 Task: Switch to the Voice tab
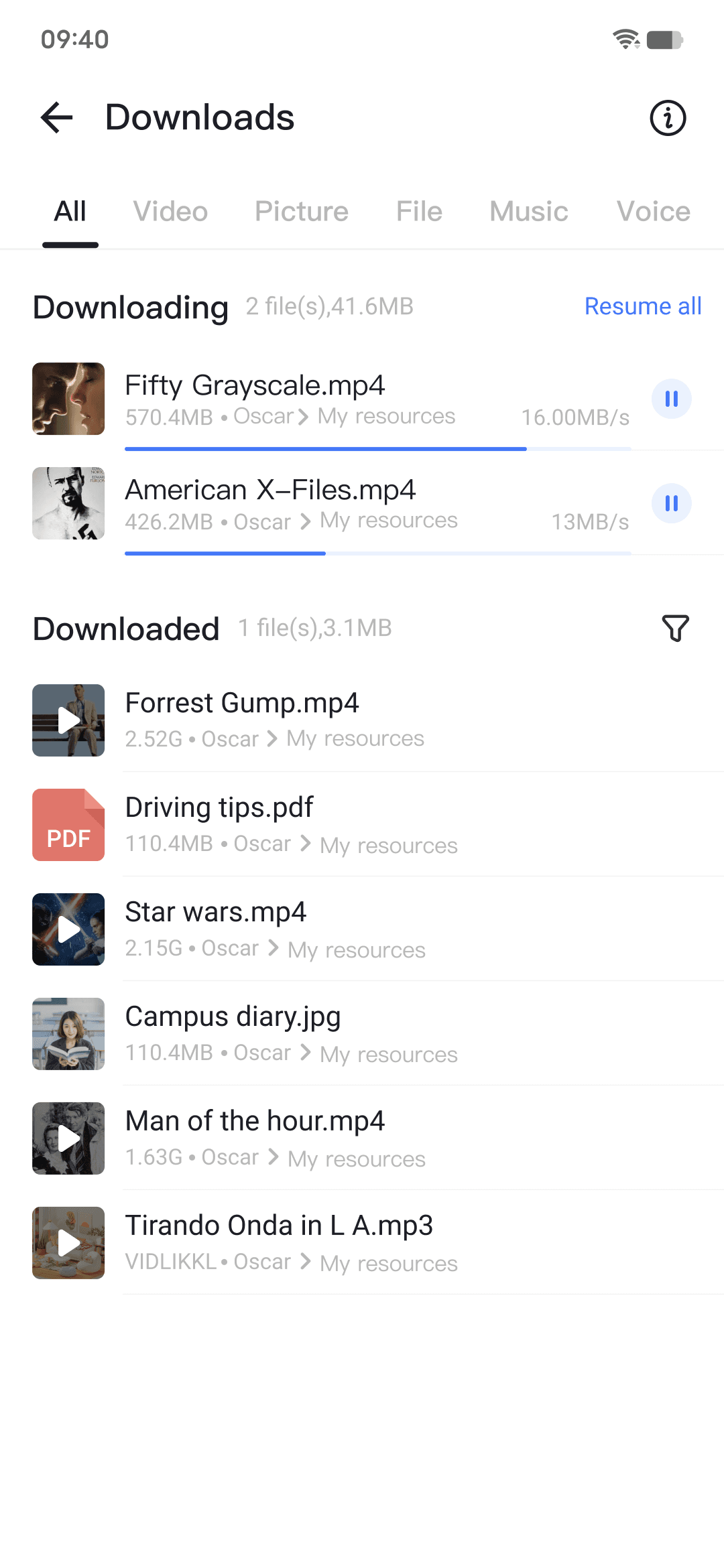click(x=653, y=212)
